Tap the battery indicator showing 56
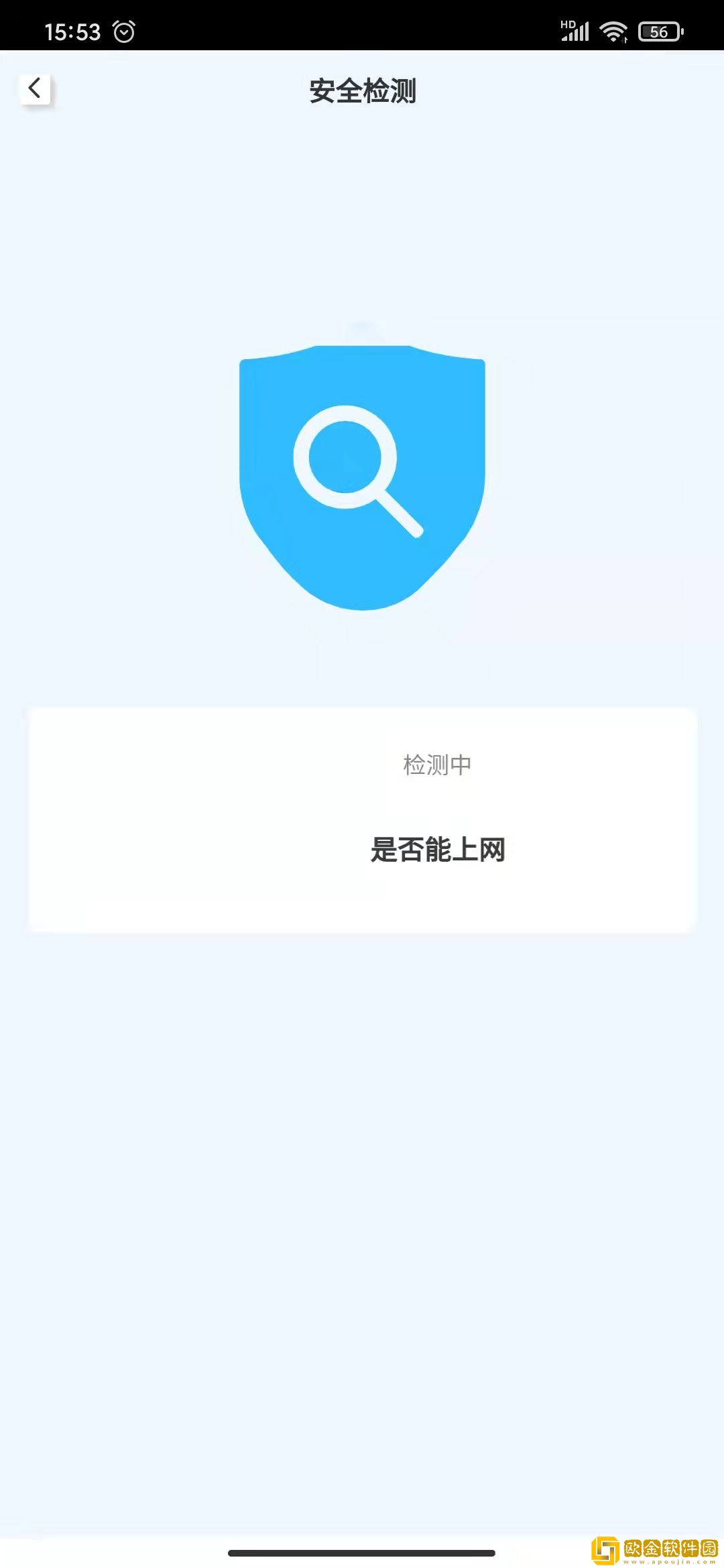 point(660,31)
